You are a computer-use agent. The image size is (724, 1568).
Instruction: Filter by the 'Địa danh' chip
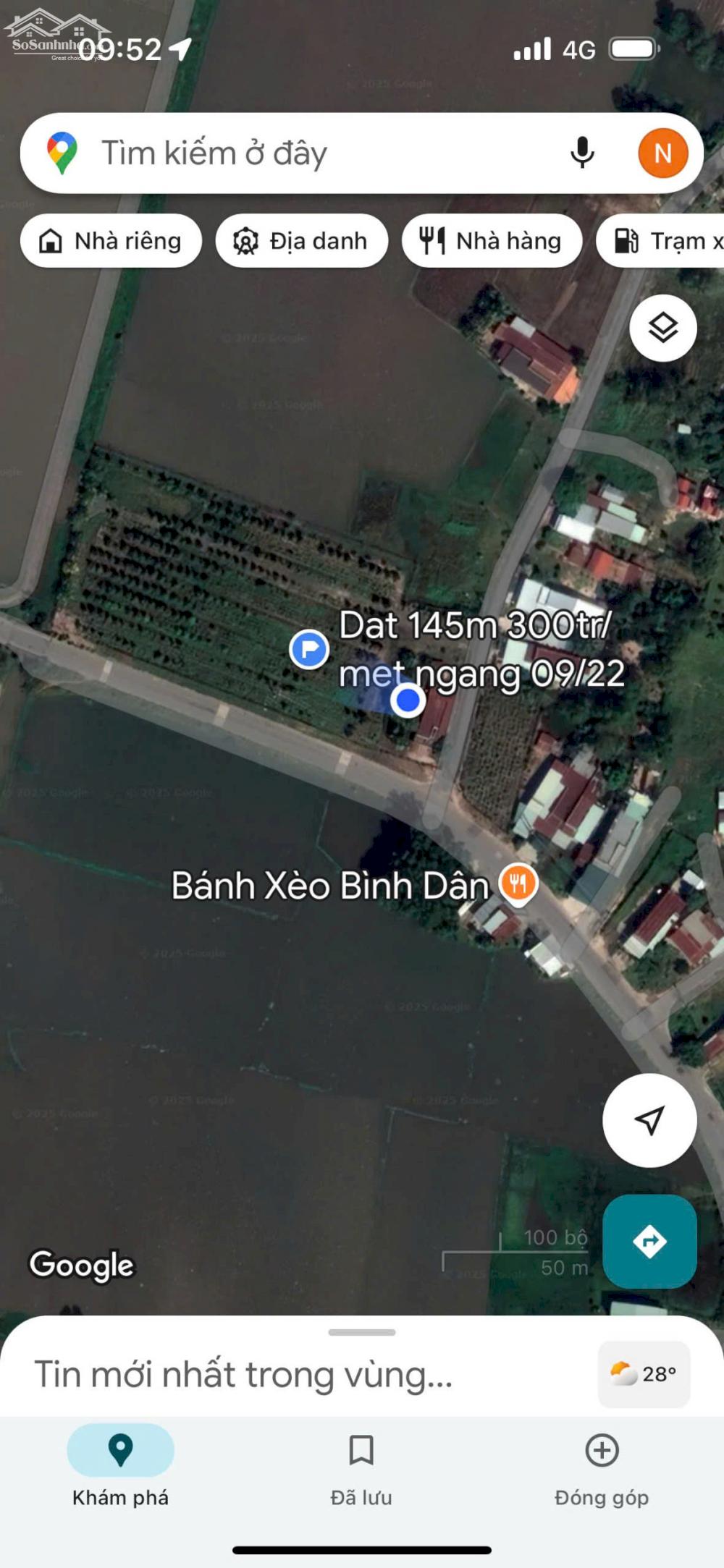point(301,241)
